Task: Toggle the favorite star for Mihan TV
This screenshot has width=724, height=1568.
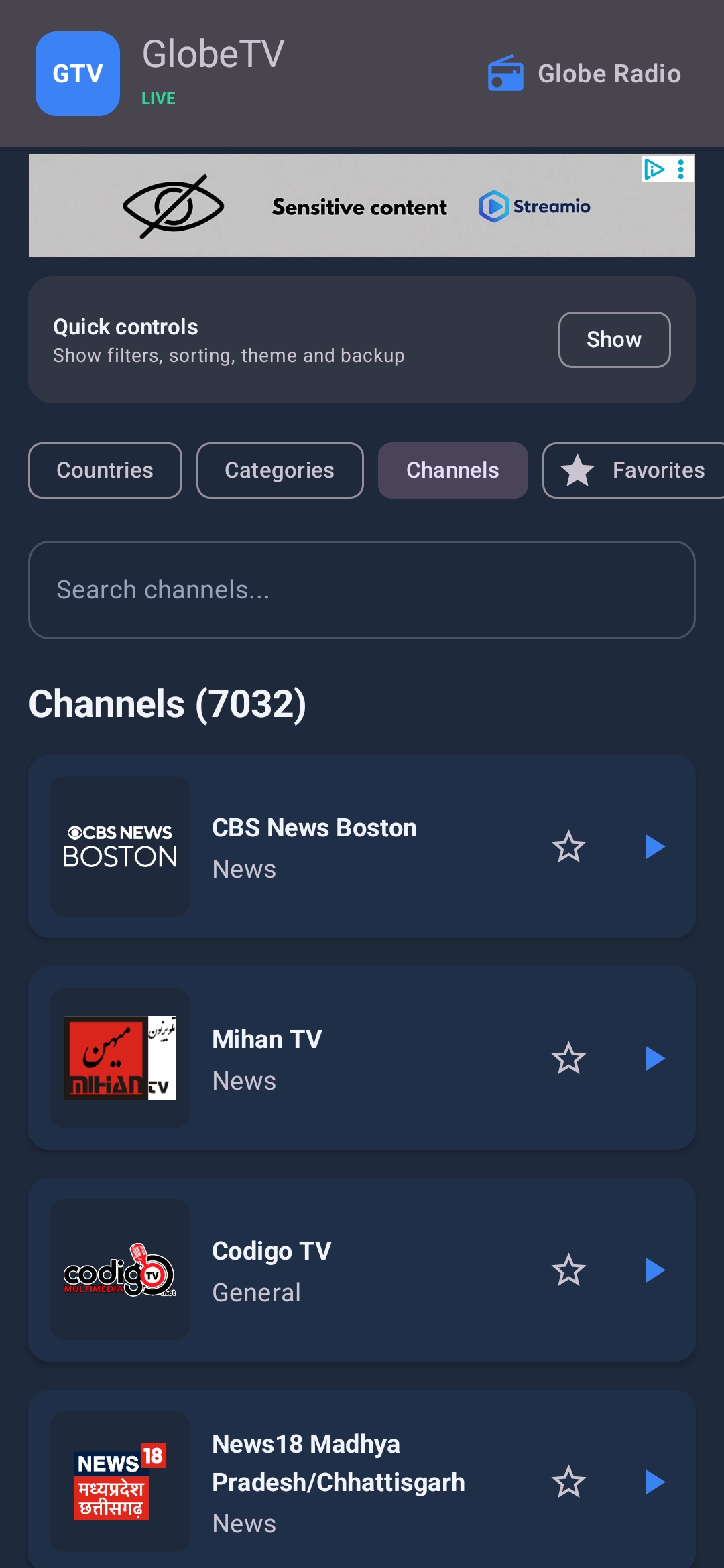Action: [x=569, y=1058]
